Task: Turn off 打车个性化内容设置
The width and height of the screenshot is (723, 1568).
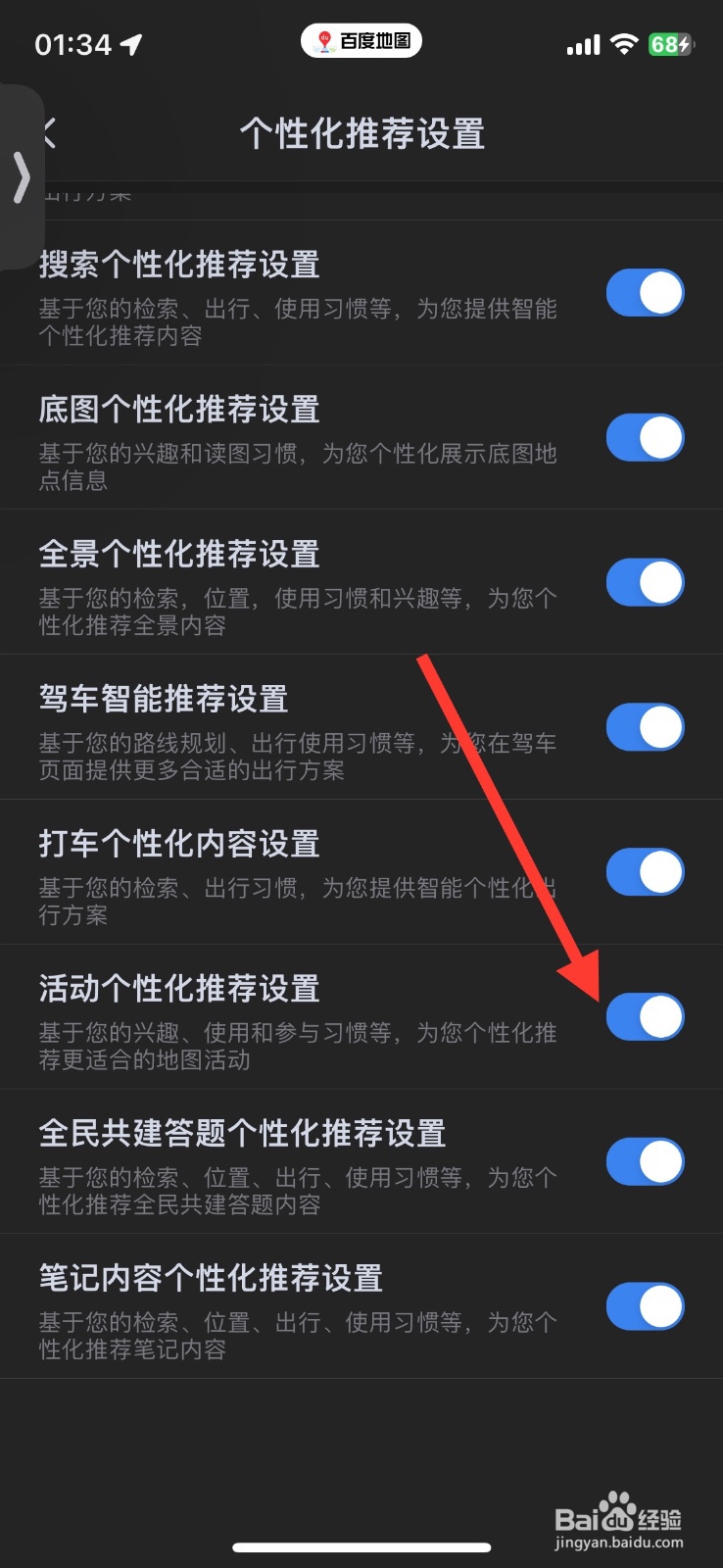Action: click(x=645, y=871)
